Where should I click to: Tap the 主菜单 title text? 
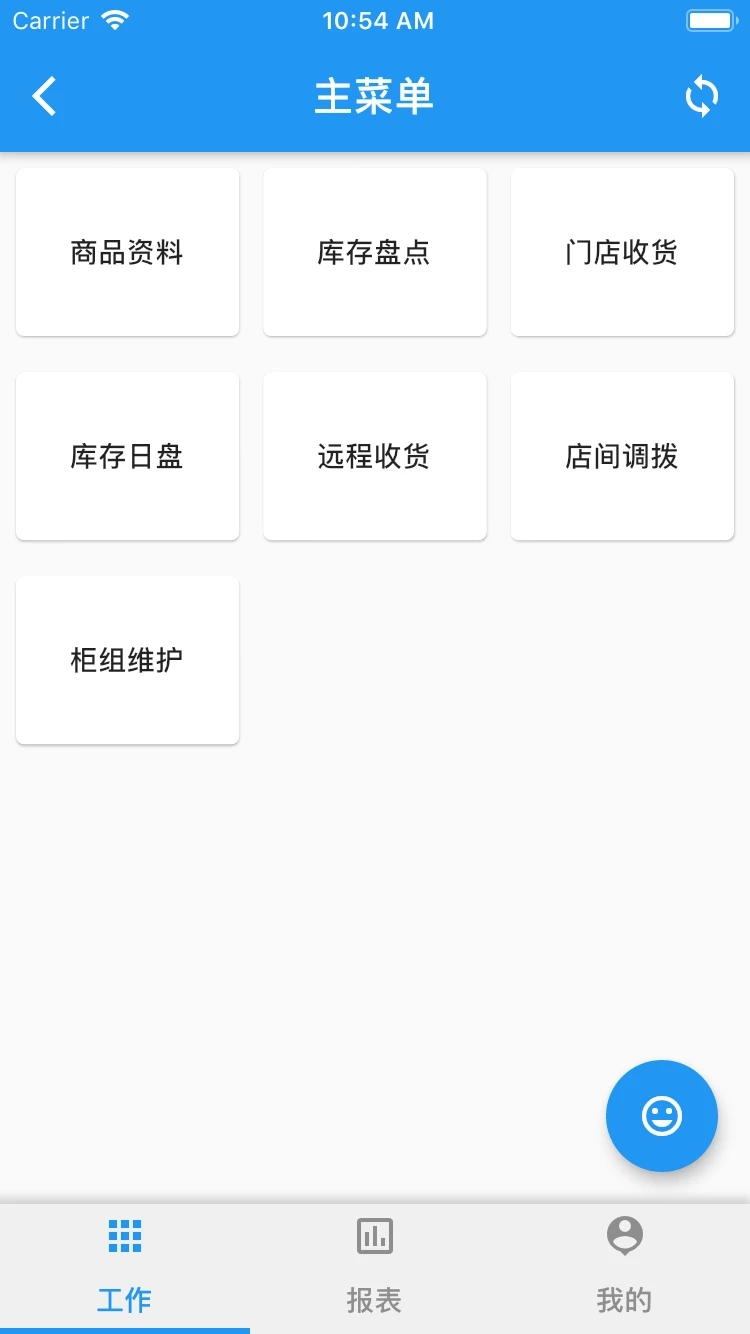tap(374, 96)
